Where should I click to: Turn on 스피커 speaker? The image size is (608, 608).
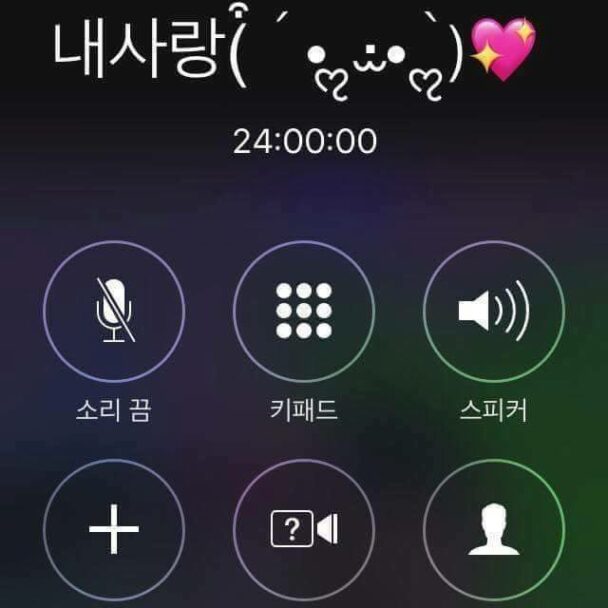[x=494, y=312]
